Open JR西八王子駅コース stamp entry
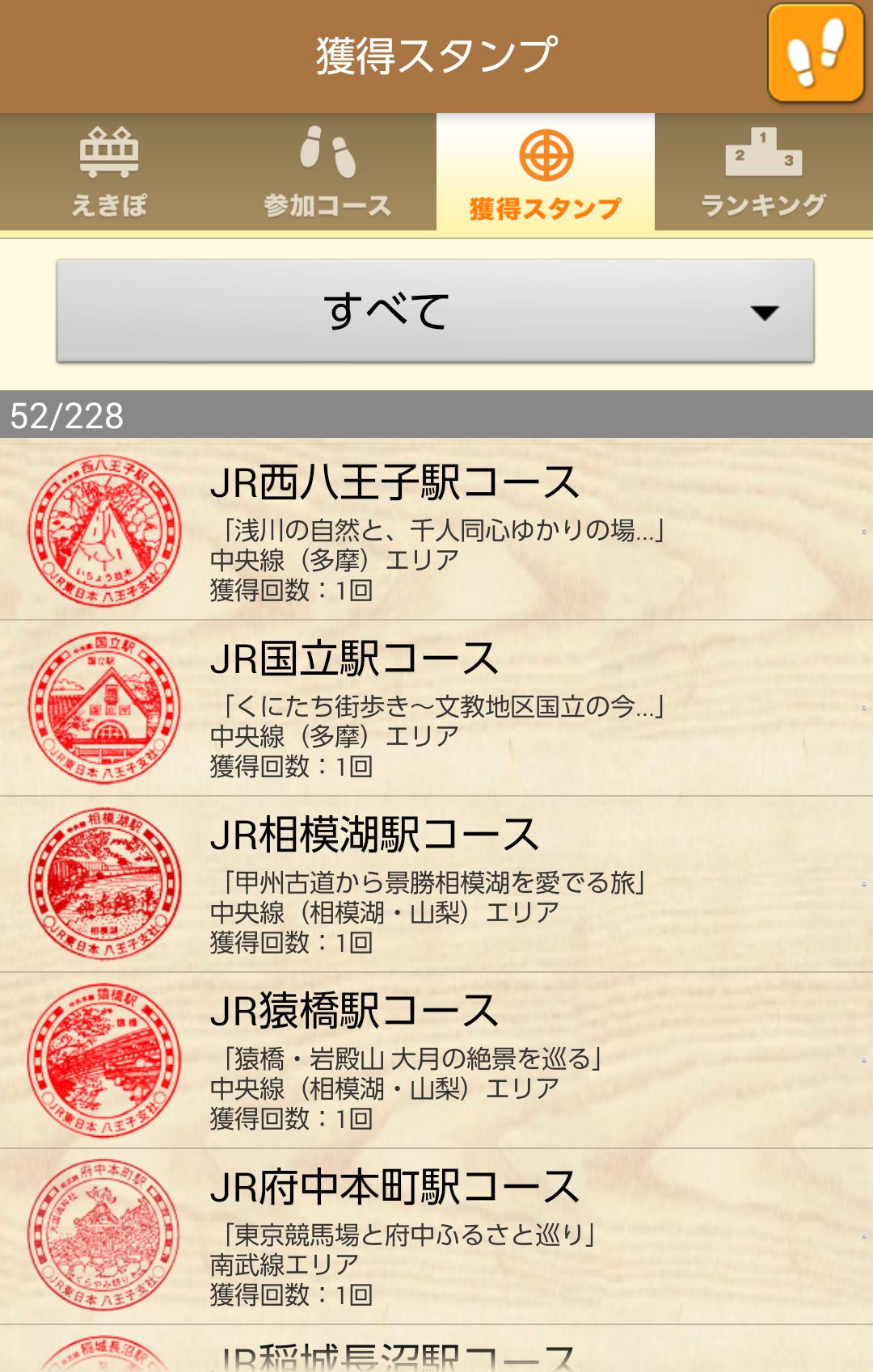Image resolution: width=873 pixels, height=1372 pixels. pyautogui.click(x=436, y=530)
